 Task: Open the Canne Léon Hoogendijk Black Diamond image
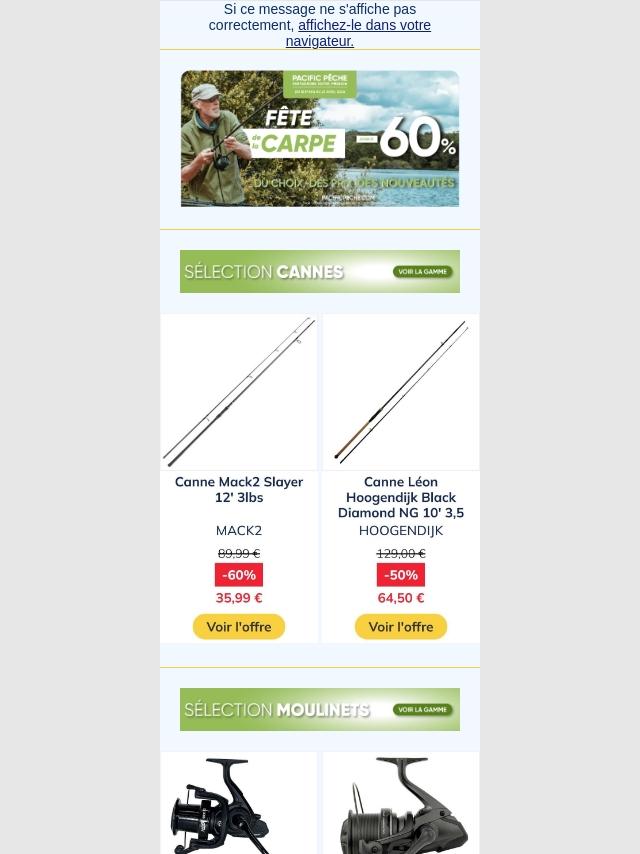click(x=401, y=392)
